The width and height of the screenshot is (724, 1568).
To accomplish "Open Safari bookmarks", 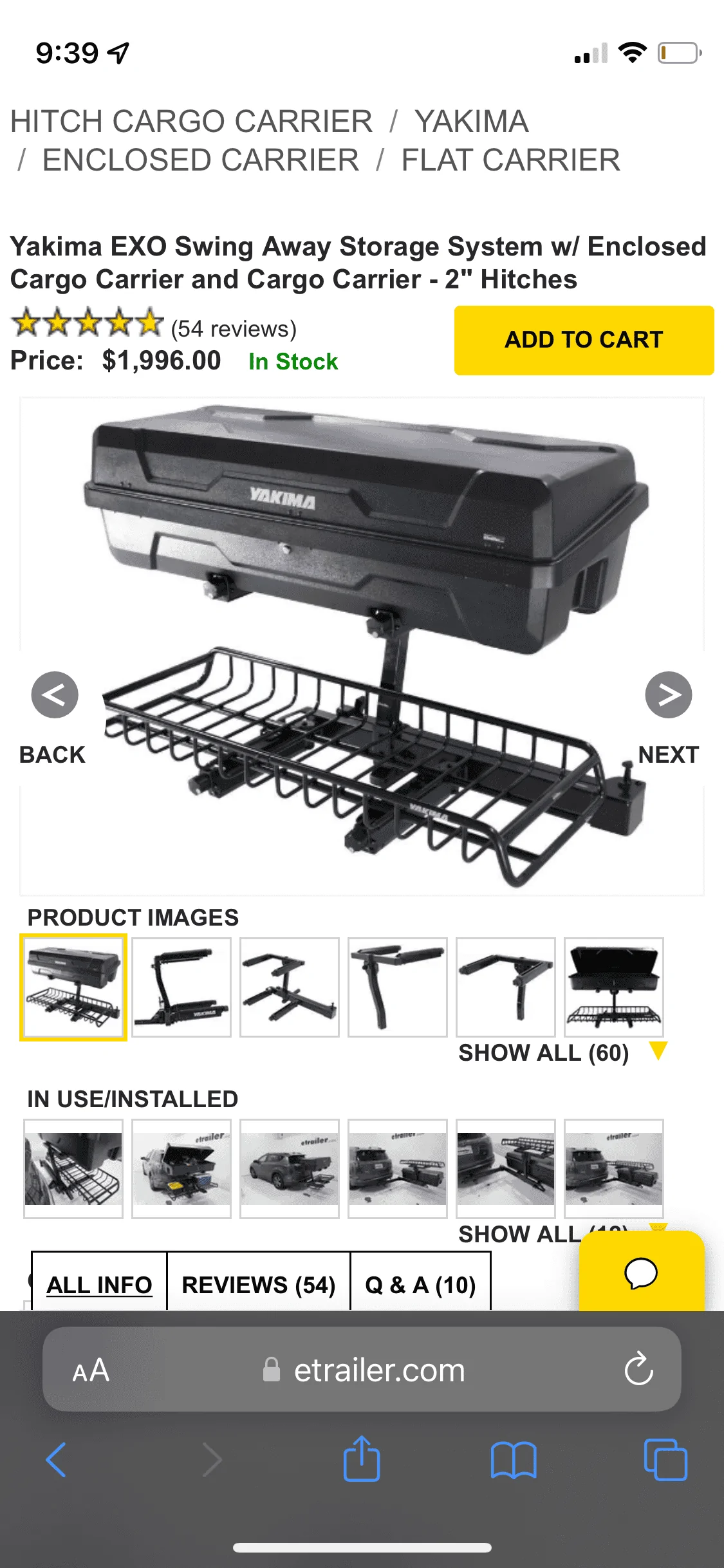I will [513, 1459].
